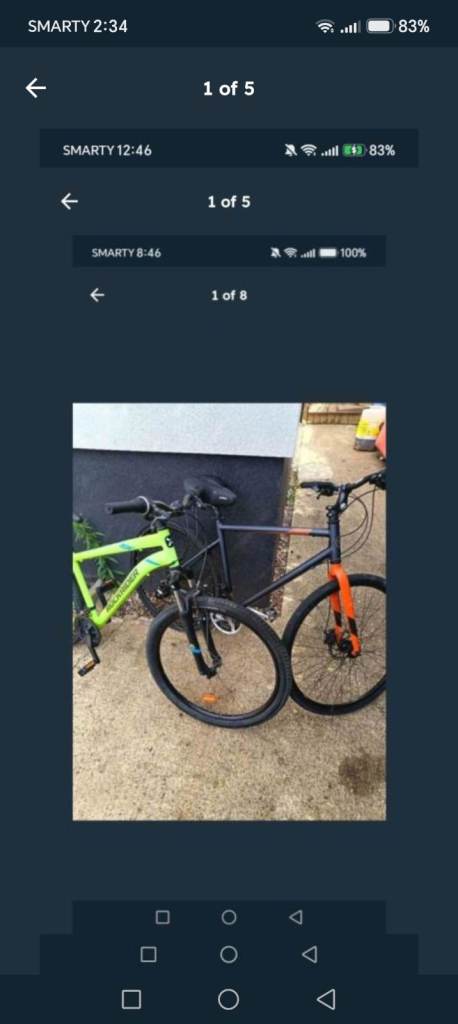Tap the displayed photo 1 of 5
This screenshot has width=458, height=1024.
click(x=229, y=551)
